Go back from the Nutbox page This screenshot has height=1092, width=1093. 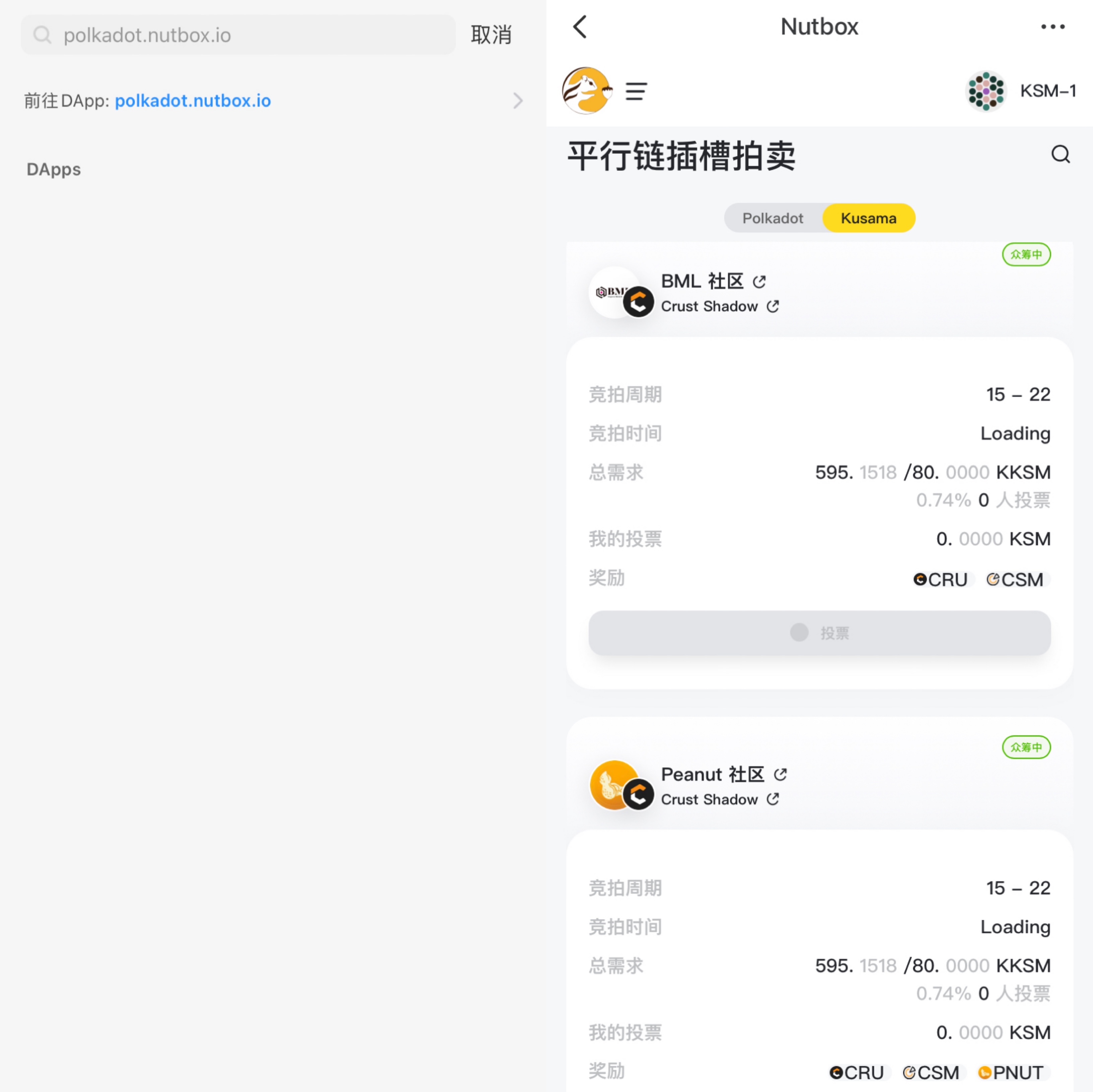(x=580, y=26)
